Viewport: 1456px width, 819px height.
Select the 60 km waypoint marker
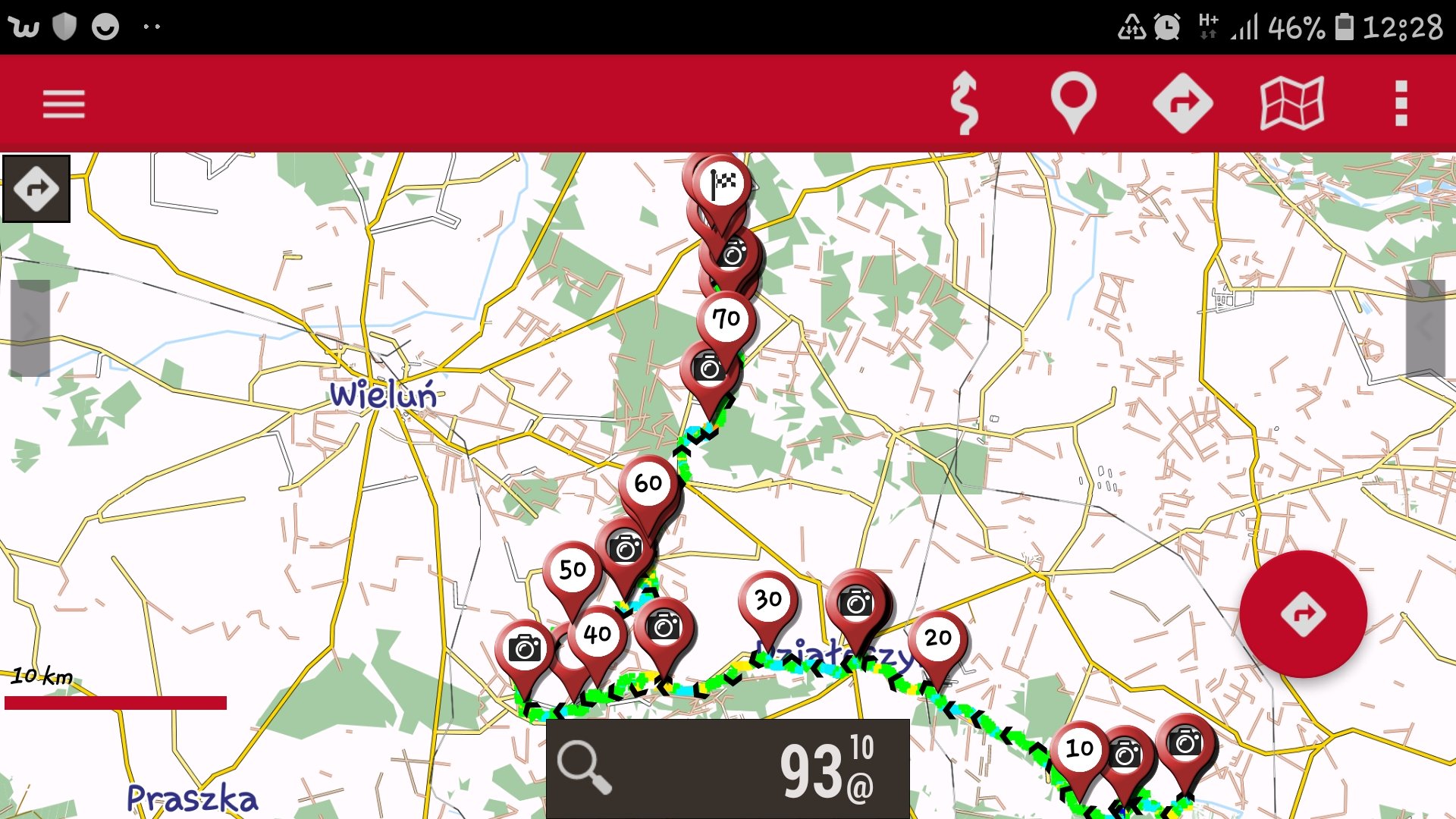click(648, 483)
